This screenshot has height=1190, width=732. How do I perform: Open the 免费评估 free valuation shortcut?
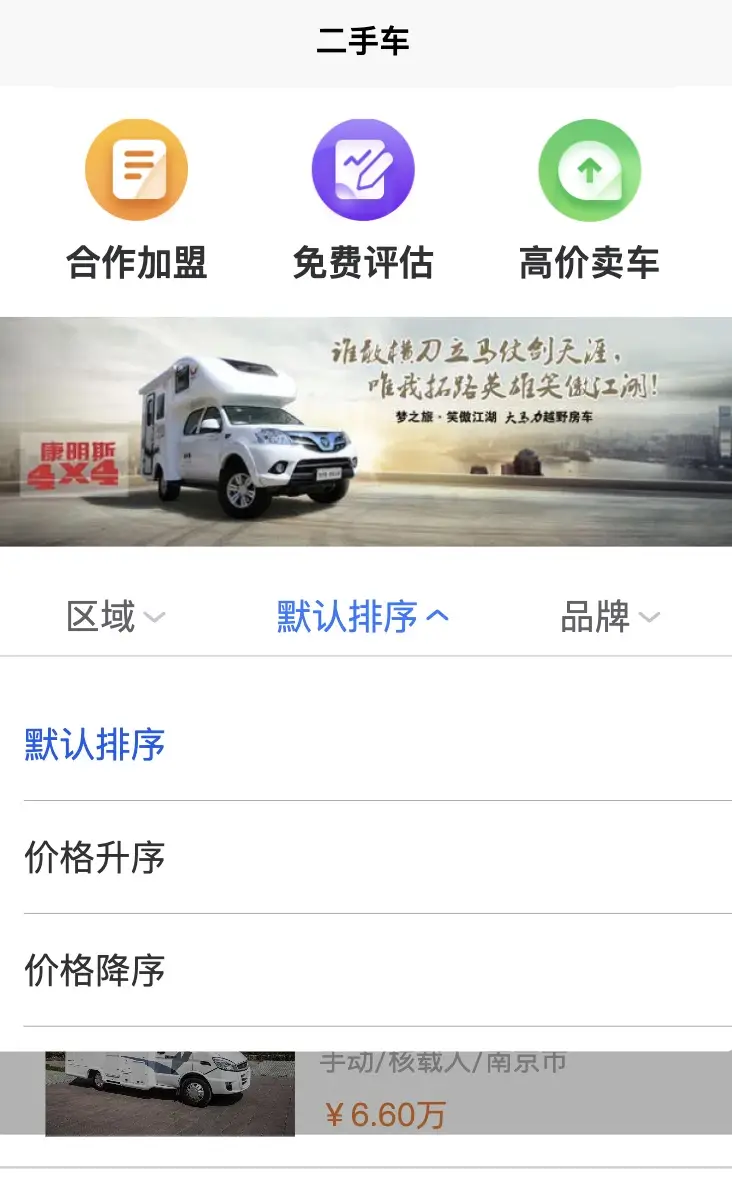tap(363, 199)
